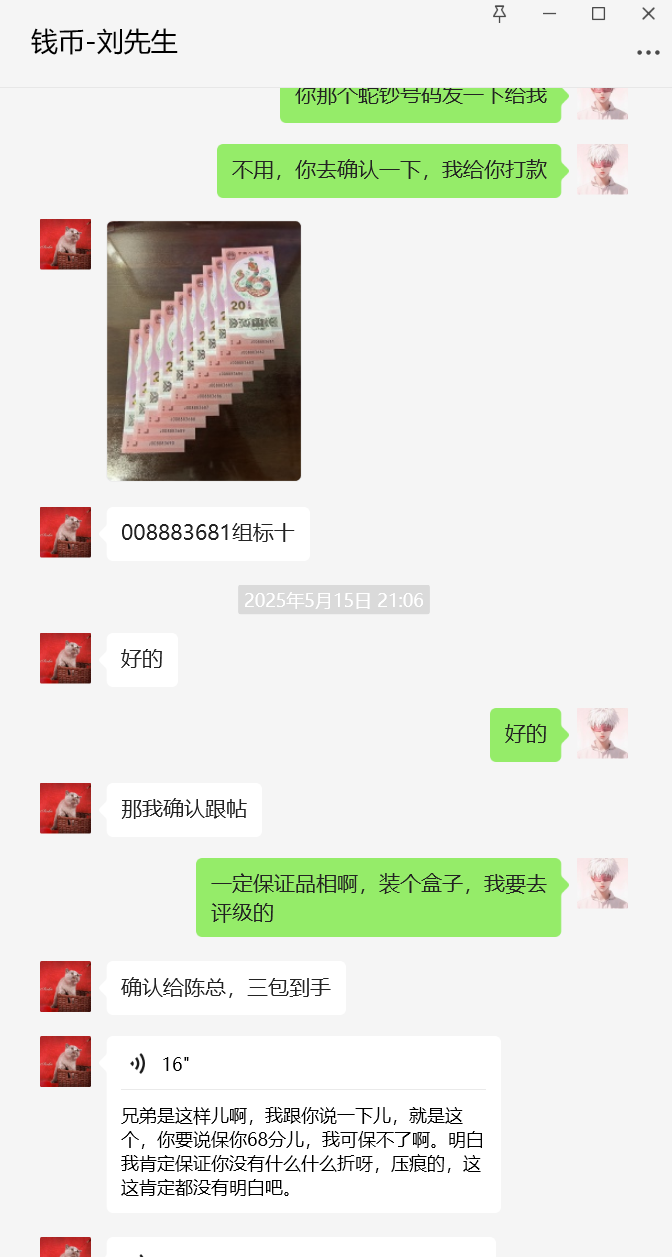This screenshot has height=1257, width=672.
Task: Maximize the chat window
Action: pyautogui.click(x=598, y=13)
